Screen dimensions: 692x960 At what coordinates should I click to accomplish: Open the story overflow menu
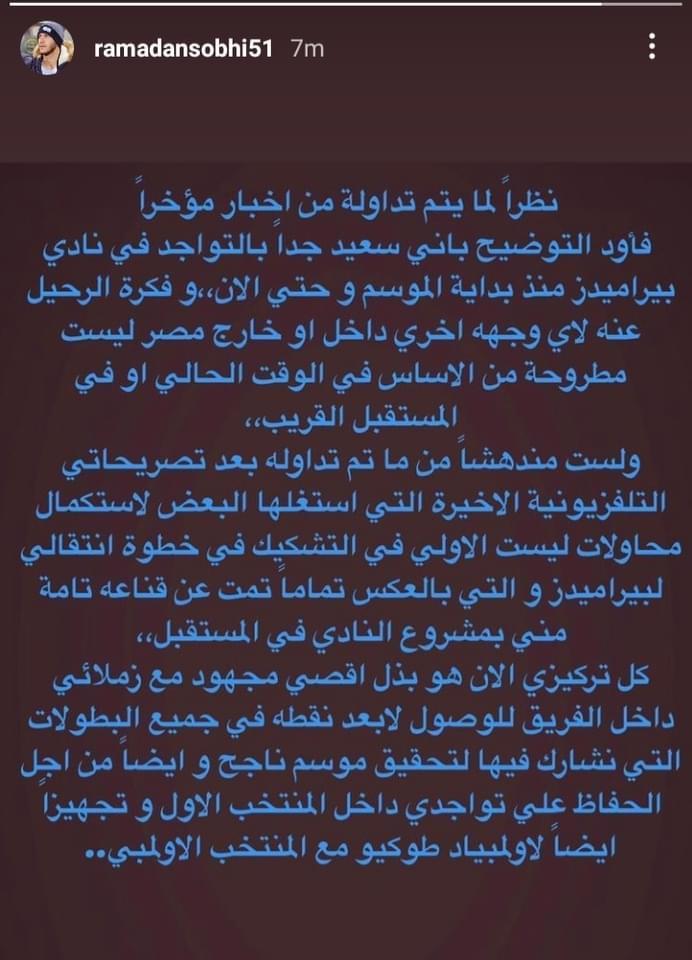651,47
